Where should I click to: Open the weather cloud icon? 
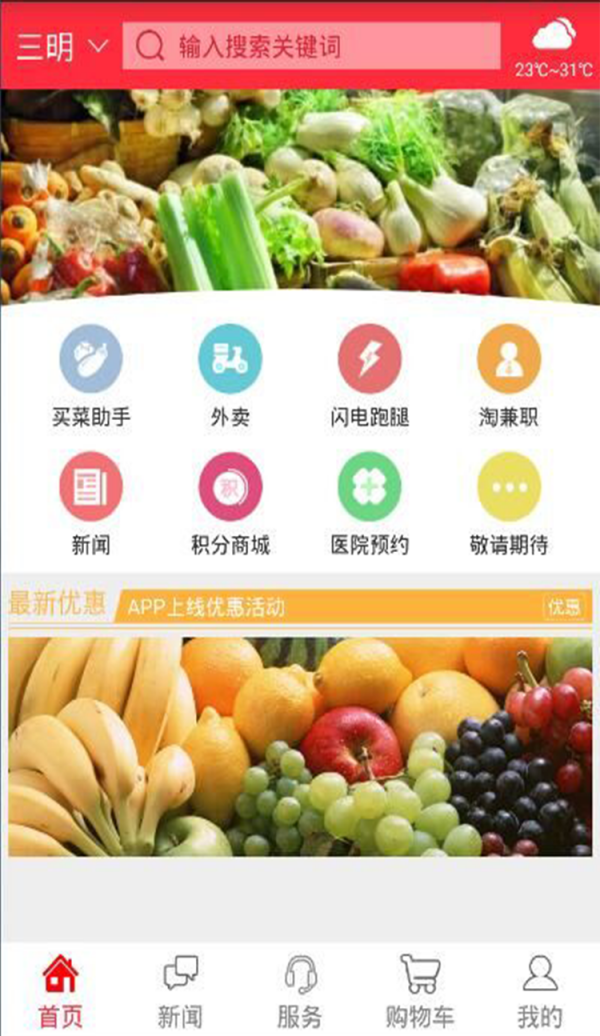(x=553, y=37)
